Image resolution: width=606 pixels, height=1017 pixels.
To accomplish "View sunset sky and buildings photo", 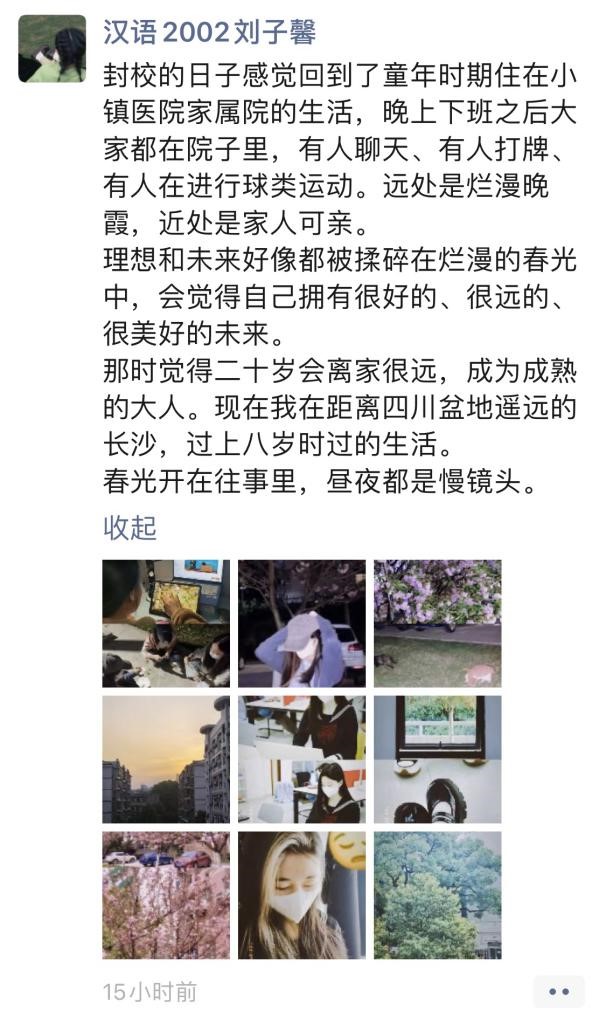I will [x=166, y=759].
